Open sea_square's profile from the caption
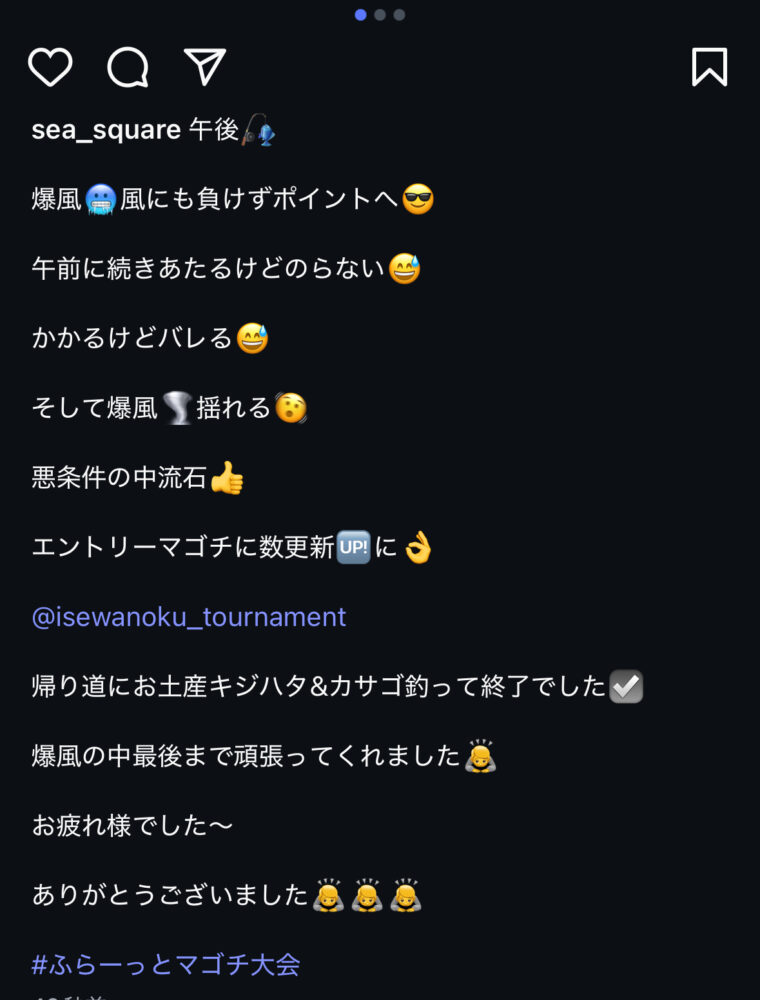This screenshot has width=760, height=1000. [x=106, y=130]
